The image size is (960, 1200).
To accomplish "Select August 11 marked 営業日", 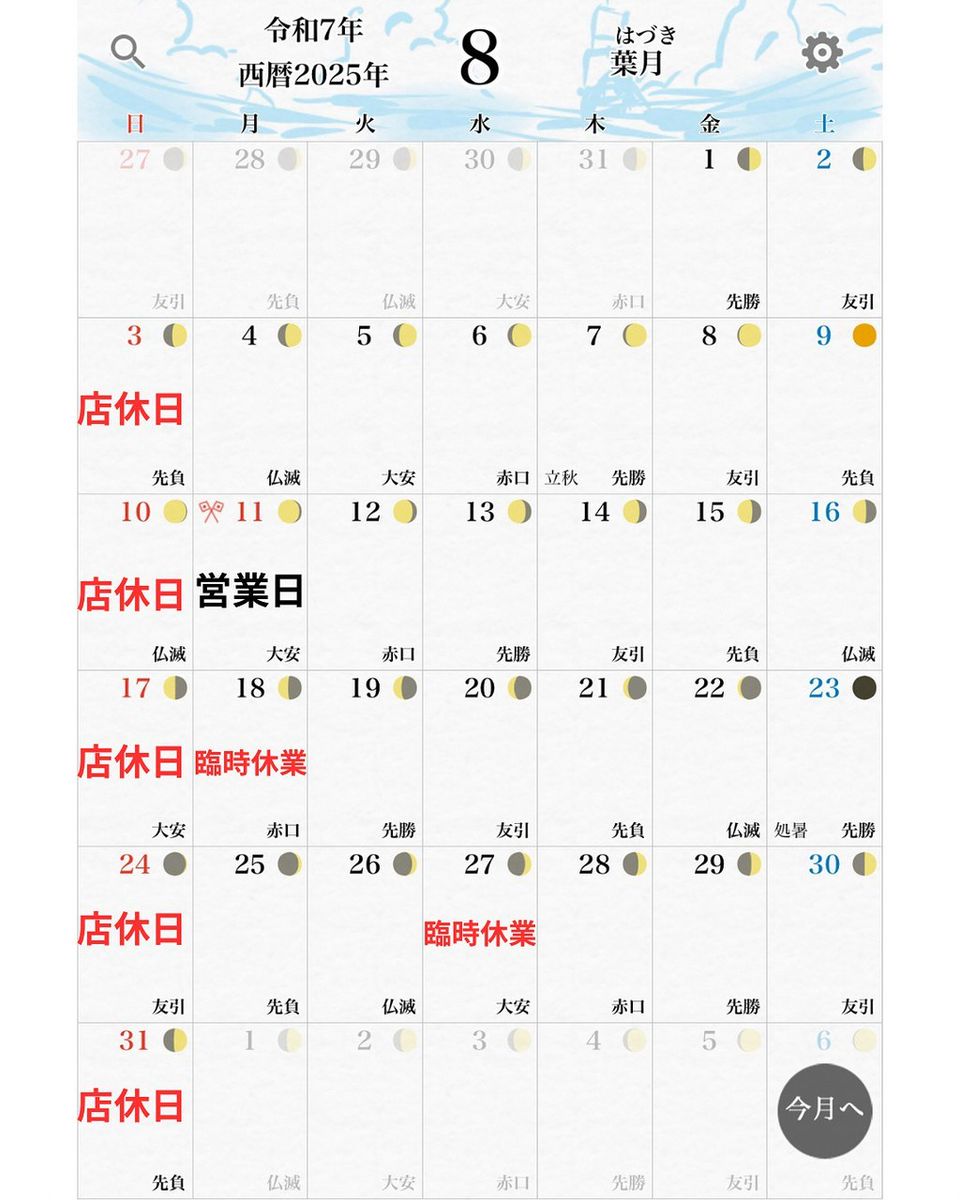I will pyautogui.click(x=250, y=582).
